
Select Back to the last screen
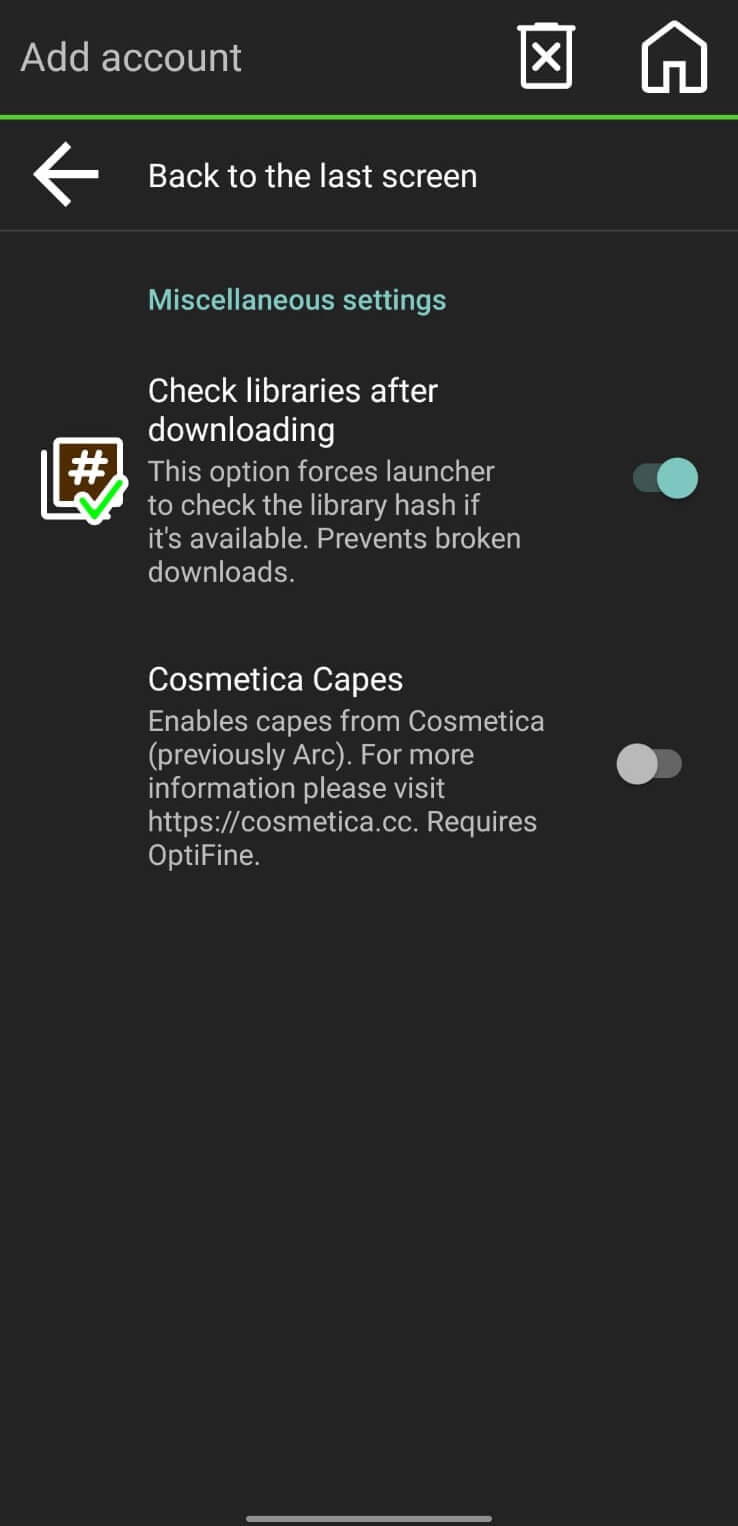312,175
